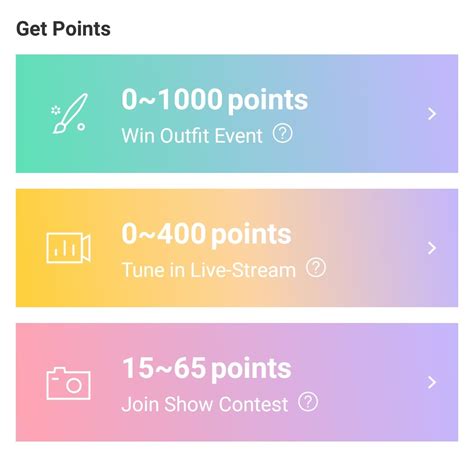Open the Win Outfit Event points card
The height and width of the screenshot is (463, 474).
coord(237,114)
